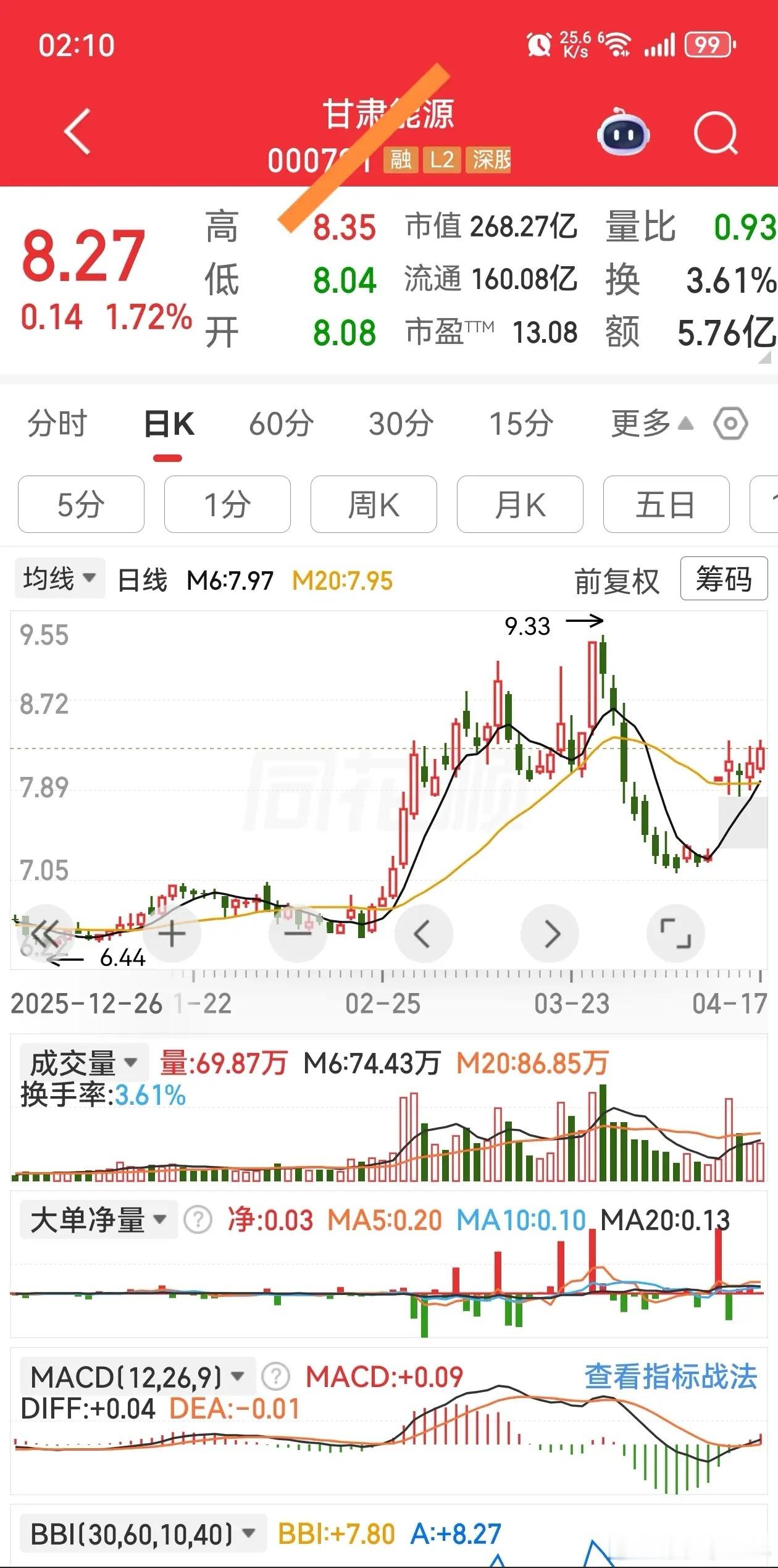778x1568 pixels.
Task: Zoom out of chart with minus icon
Action: (x=297, y=934)
